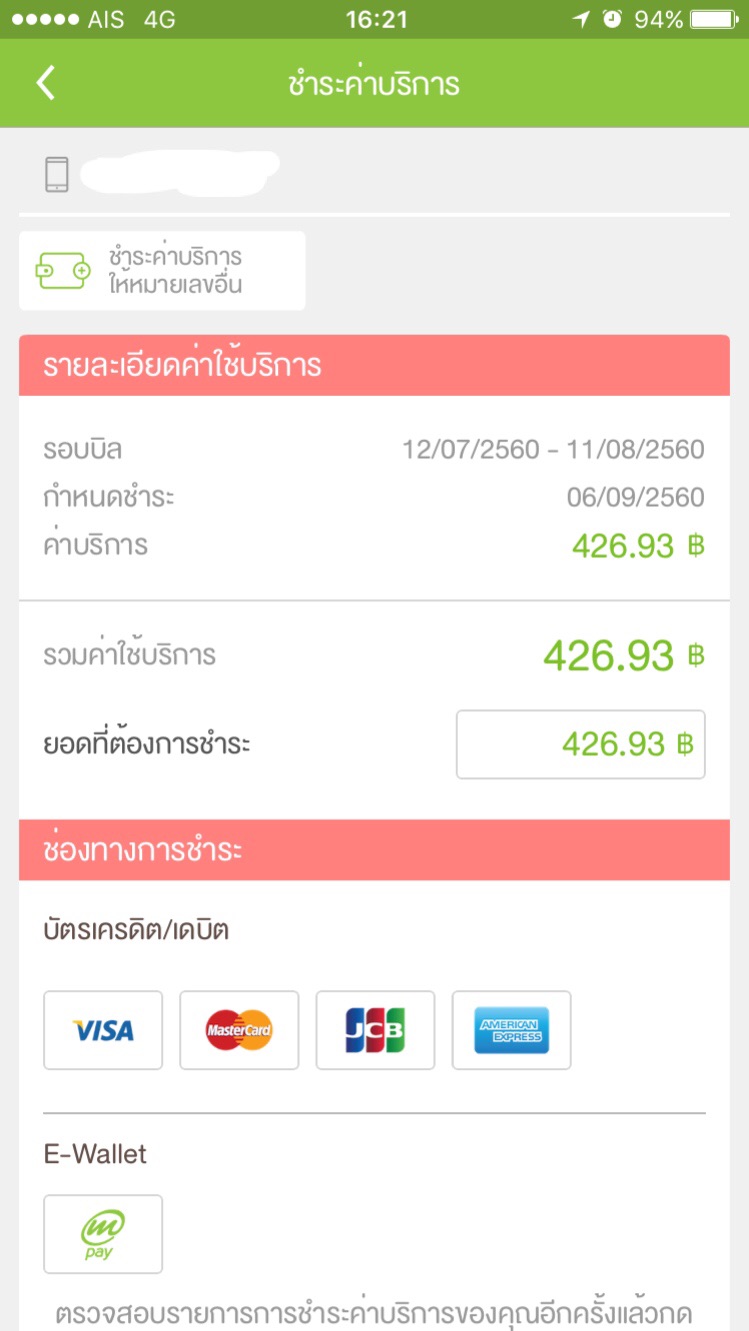Go back using the header arrow

pos(46,83)
